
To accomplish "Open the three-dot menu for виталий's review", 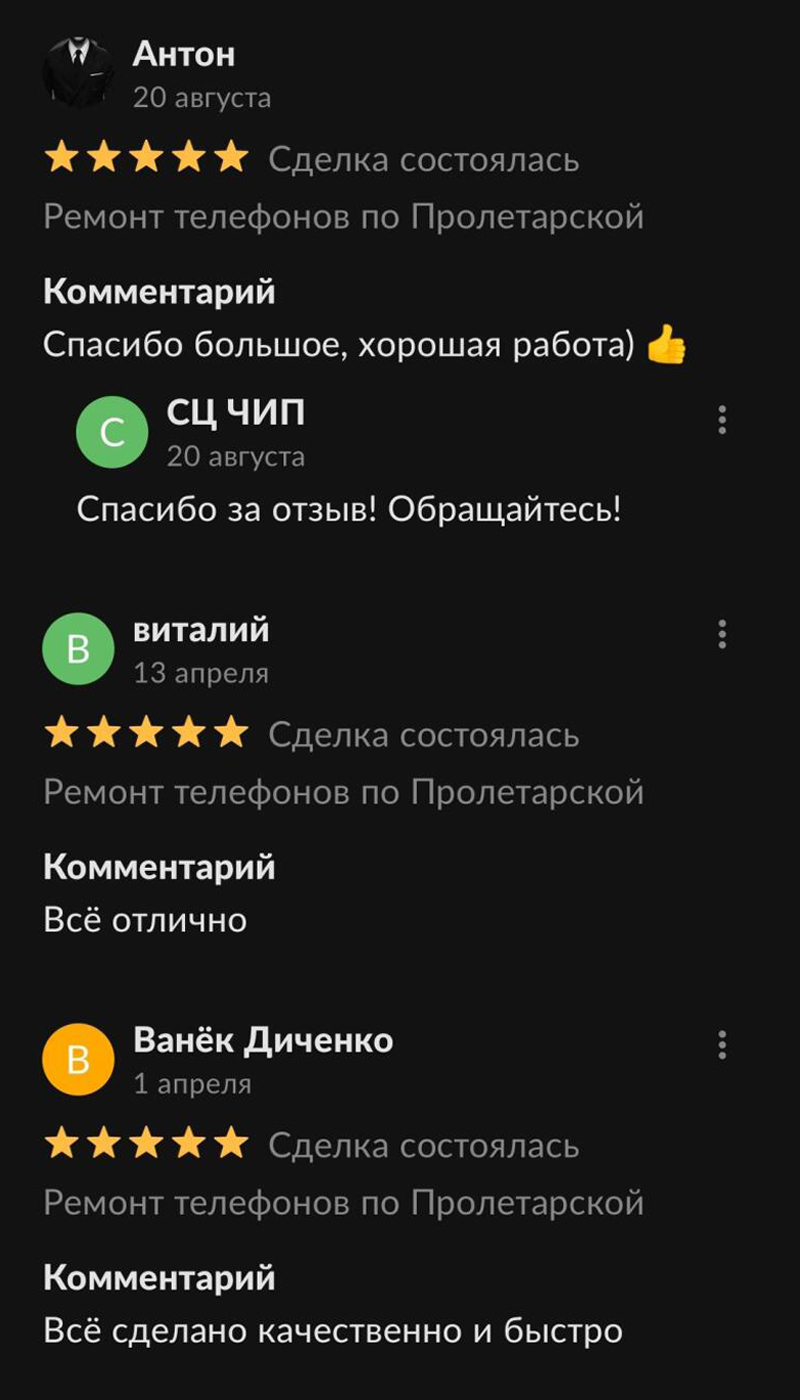I will [722, 634].
